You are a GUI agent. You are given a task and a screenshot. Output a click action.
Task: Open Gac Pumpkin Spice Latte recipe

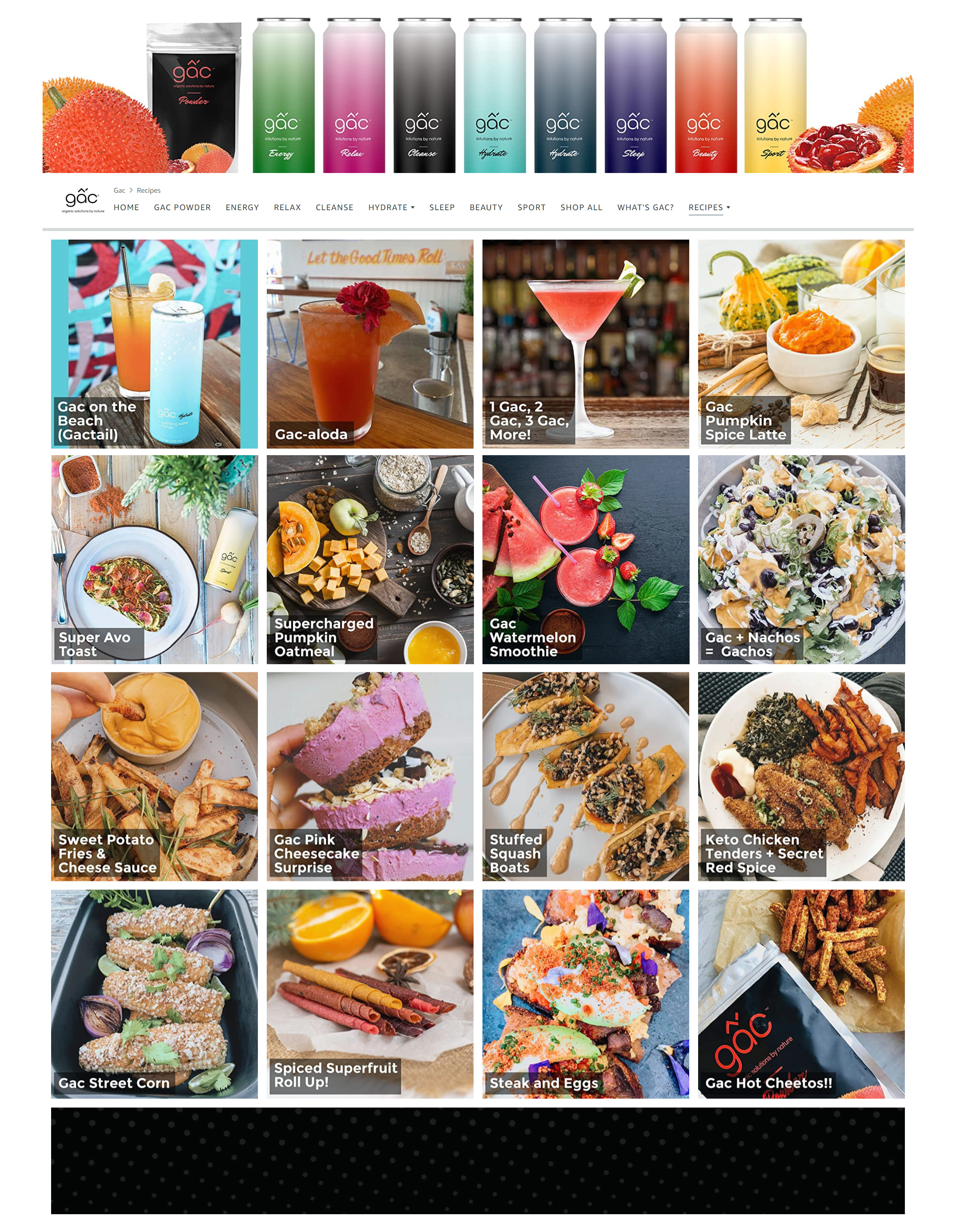coord(801,344)
